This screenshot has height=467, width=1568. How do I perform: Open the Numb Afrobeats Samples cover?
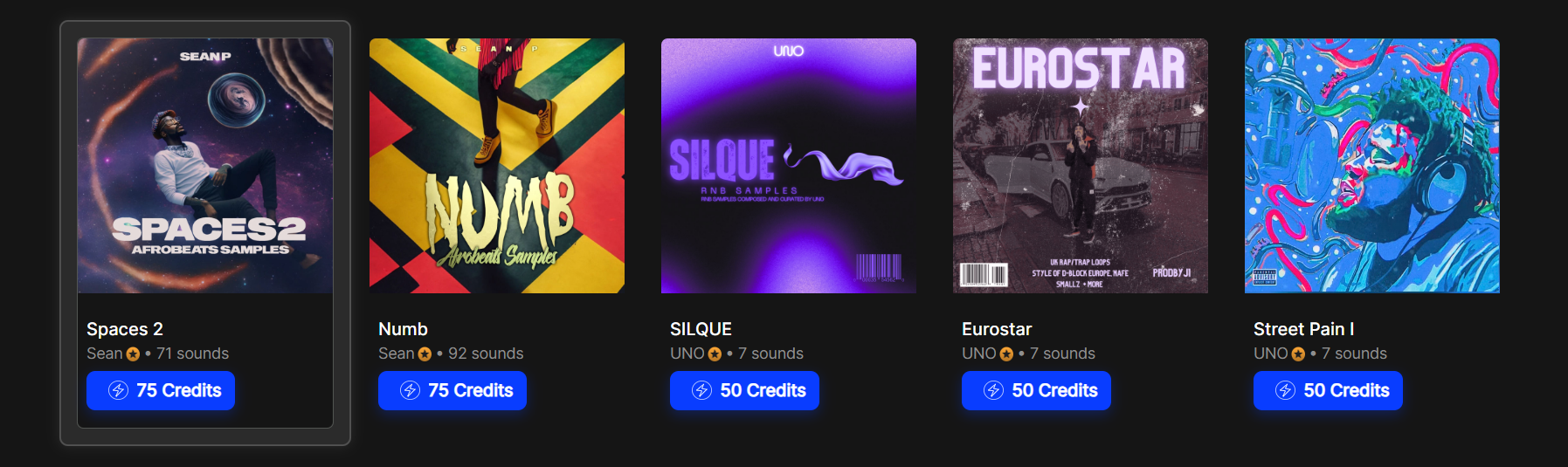click(496, 166)
